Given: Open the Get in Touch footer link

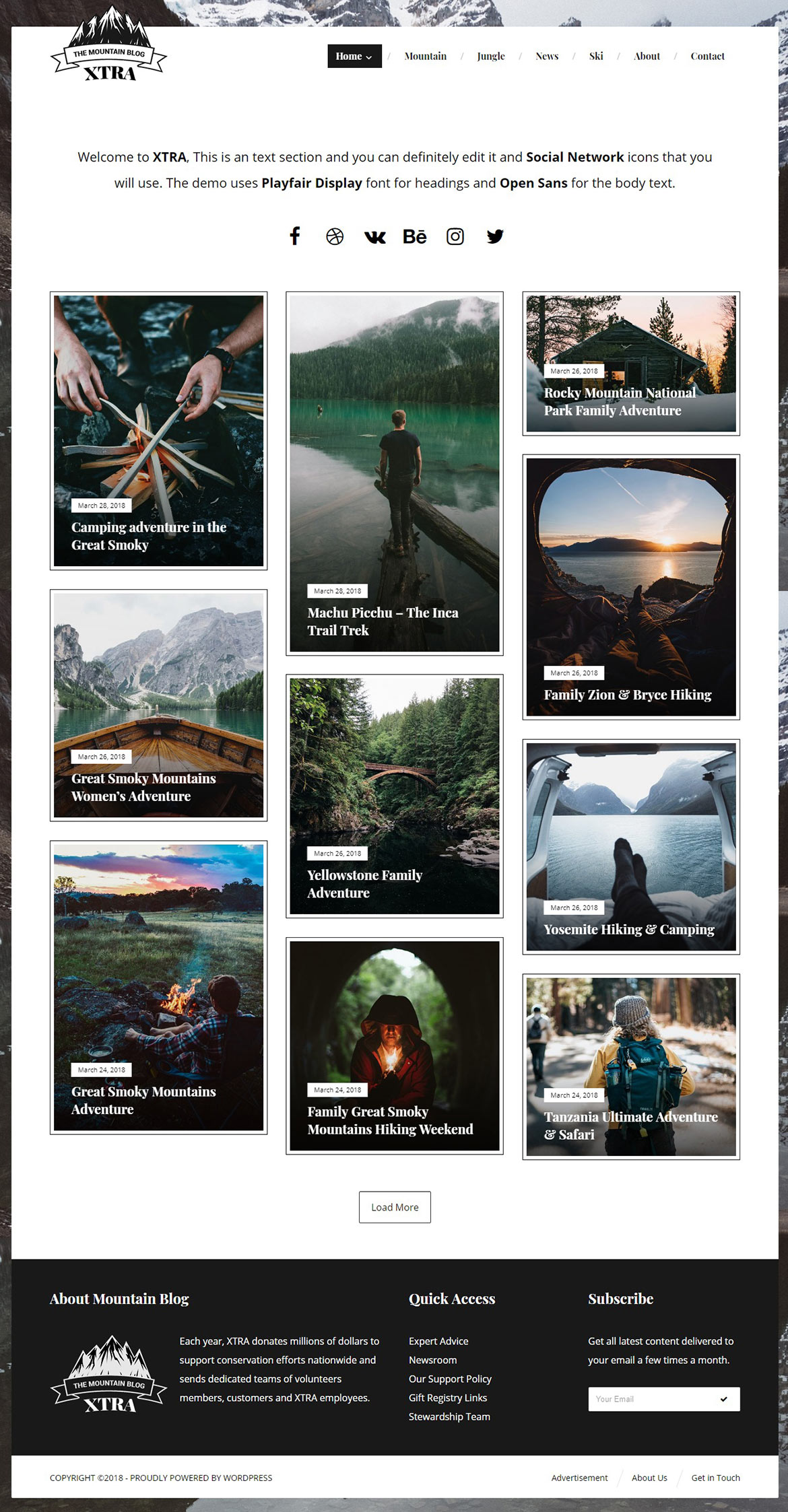Looking at the screenshot, I should (x=715, y=1478).
